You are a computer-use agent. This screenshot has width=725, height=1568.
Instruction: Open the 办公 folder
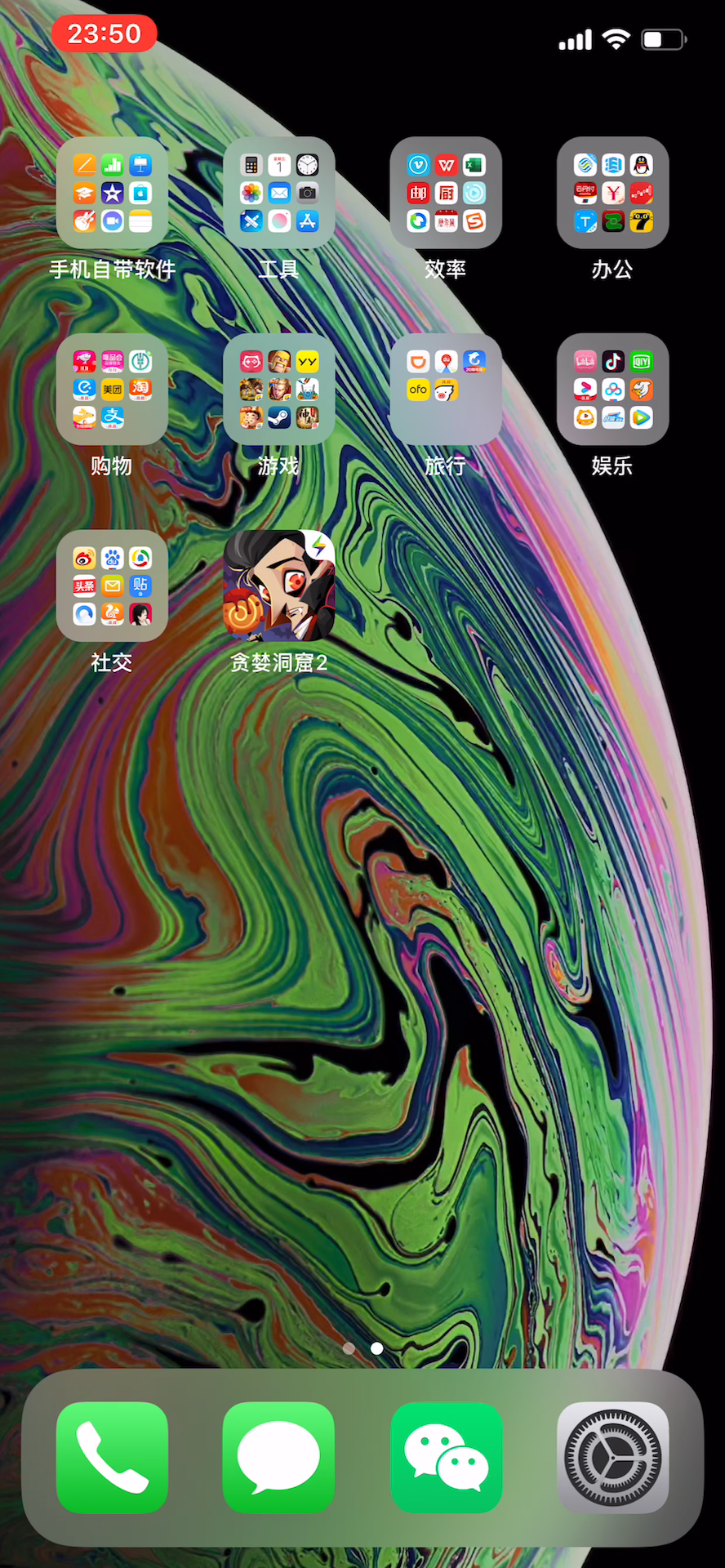(x=612, y=193)
